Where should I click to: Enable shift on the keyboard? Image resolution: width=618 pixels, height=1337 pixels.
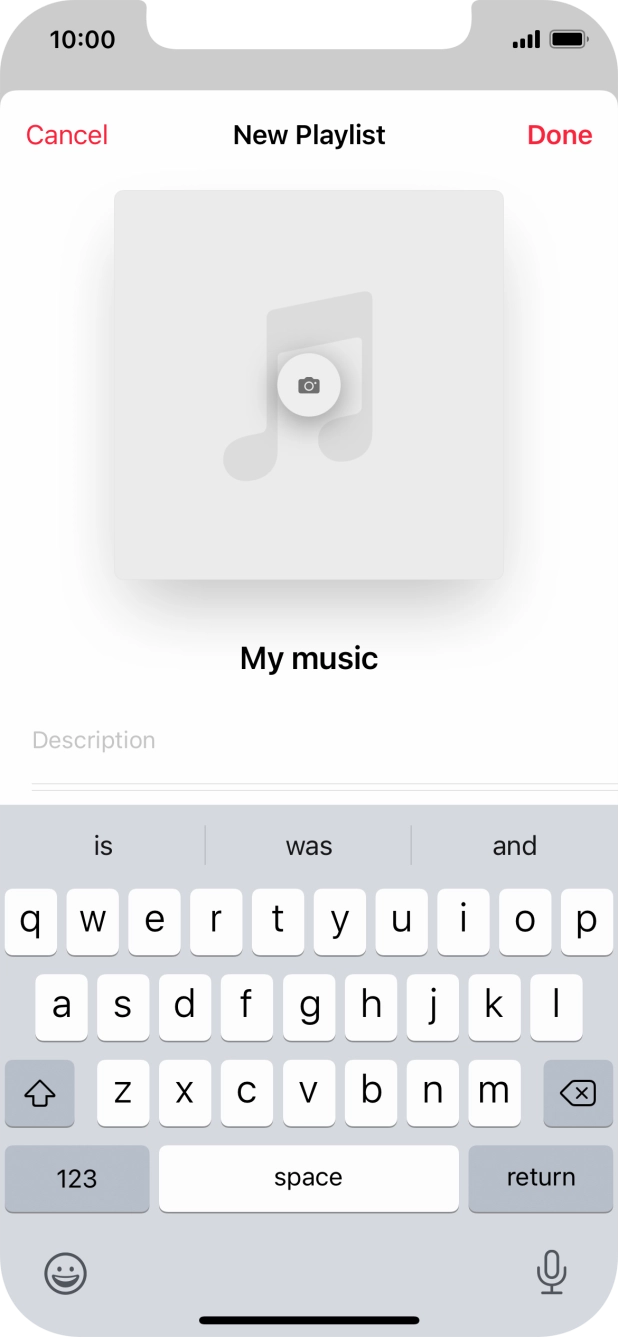(x=40, y=1093)
